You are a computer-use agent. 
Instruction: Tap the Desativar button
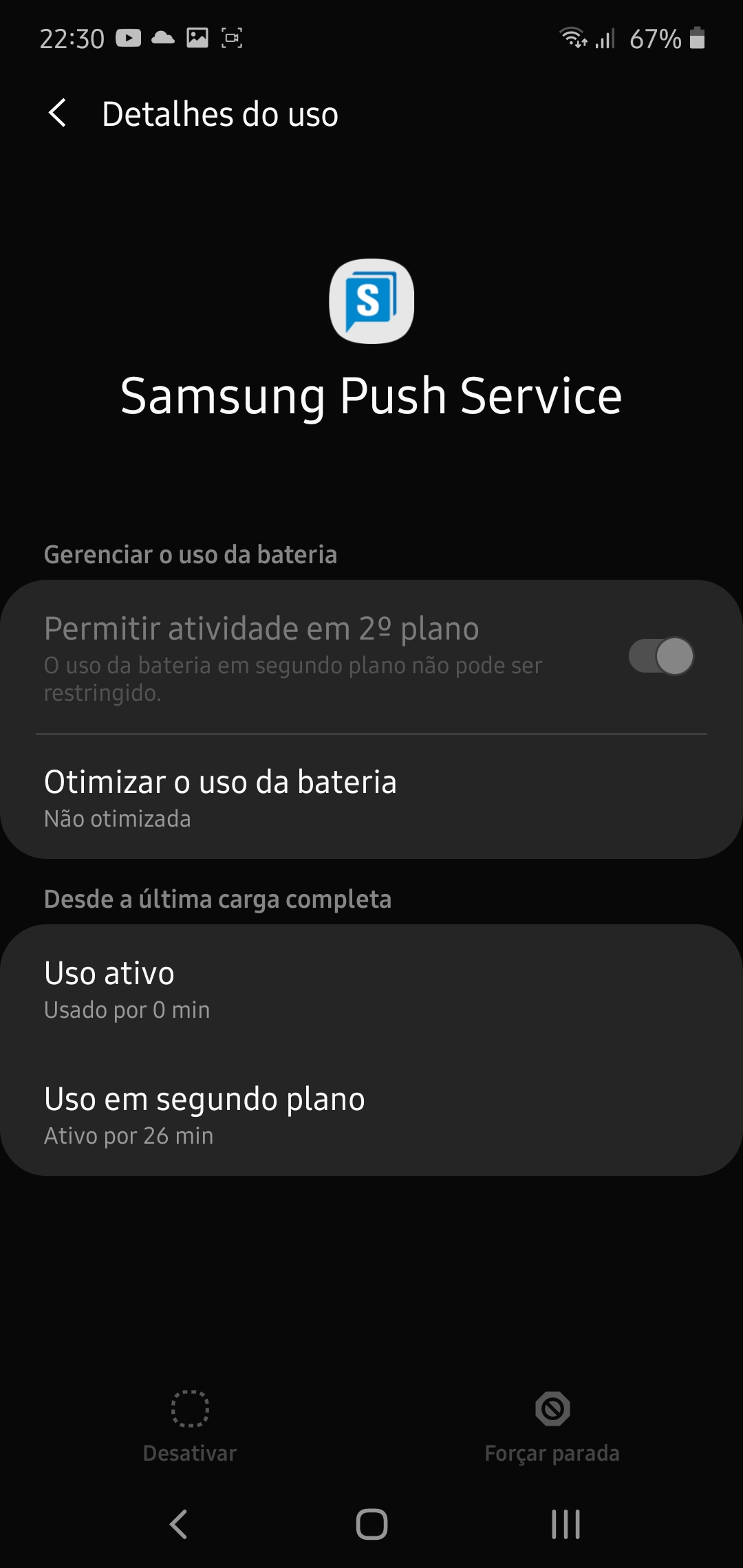click(190, 1427)
